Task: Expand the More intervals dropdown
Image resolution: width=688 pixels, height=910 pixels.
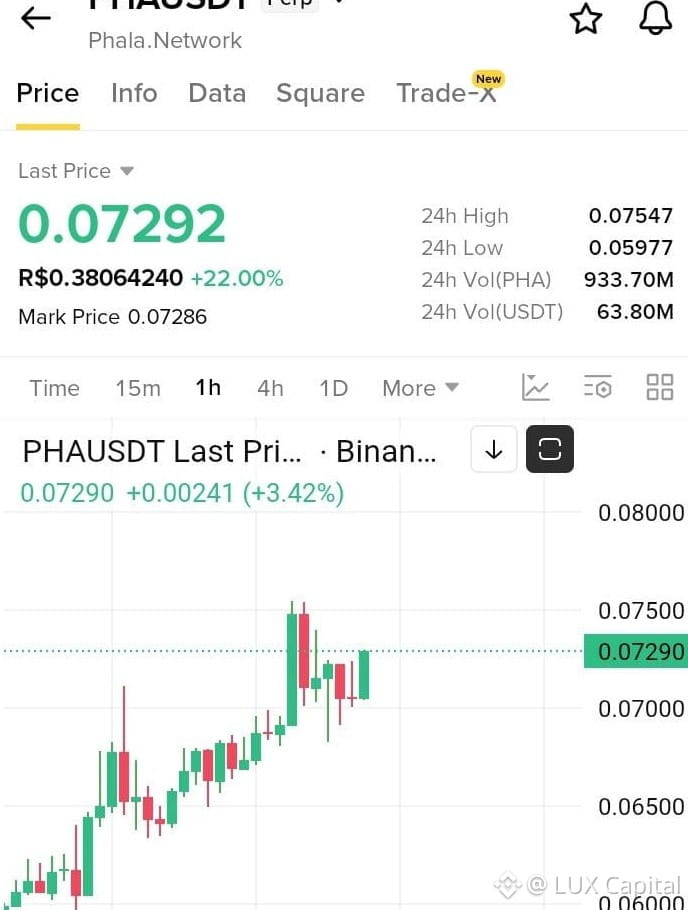Action: (420, 388)
